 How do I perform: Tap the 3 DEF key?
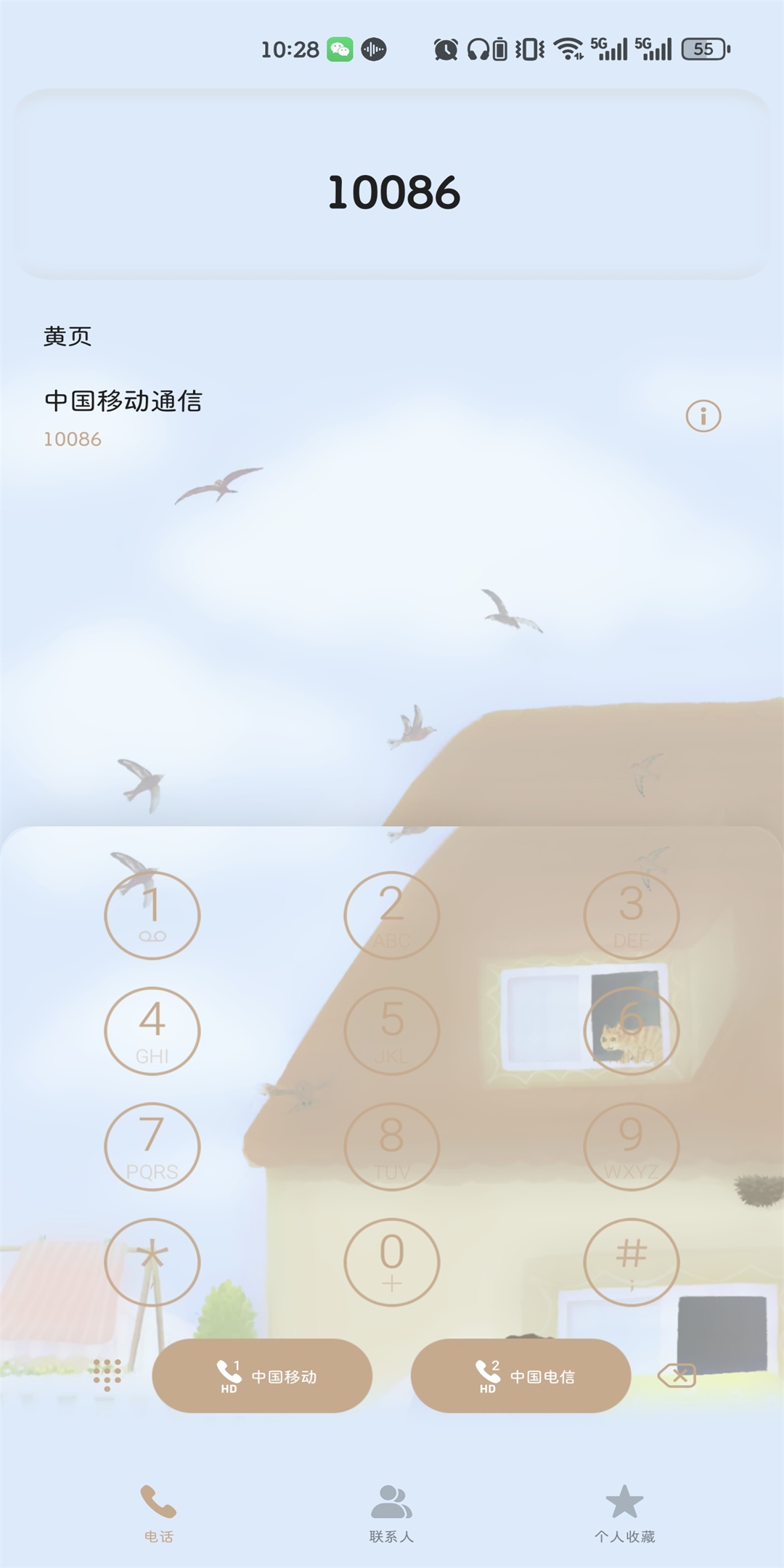tap(632, 915)
